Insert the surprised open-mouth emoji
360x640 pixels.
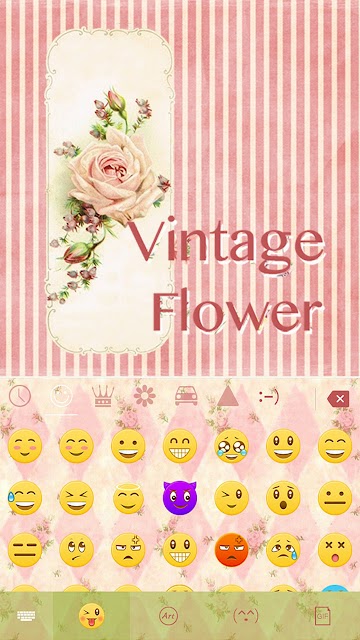click(x=283, y=498)
